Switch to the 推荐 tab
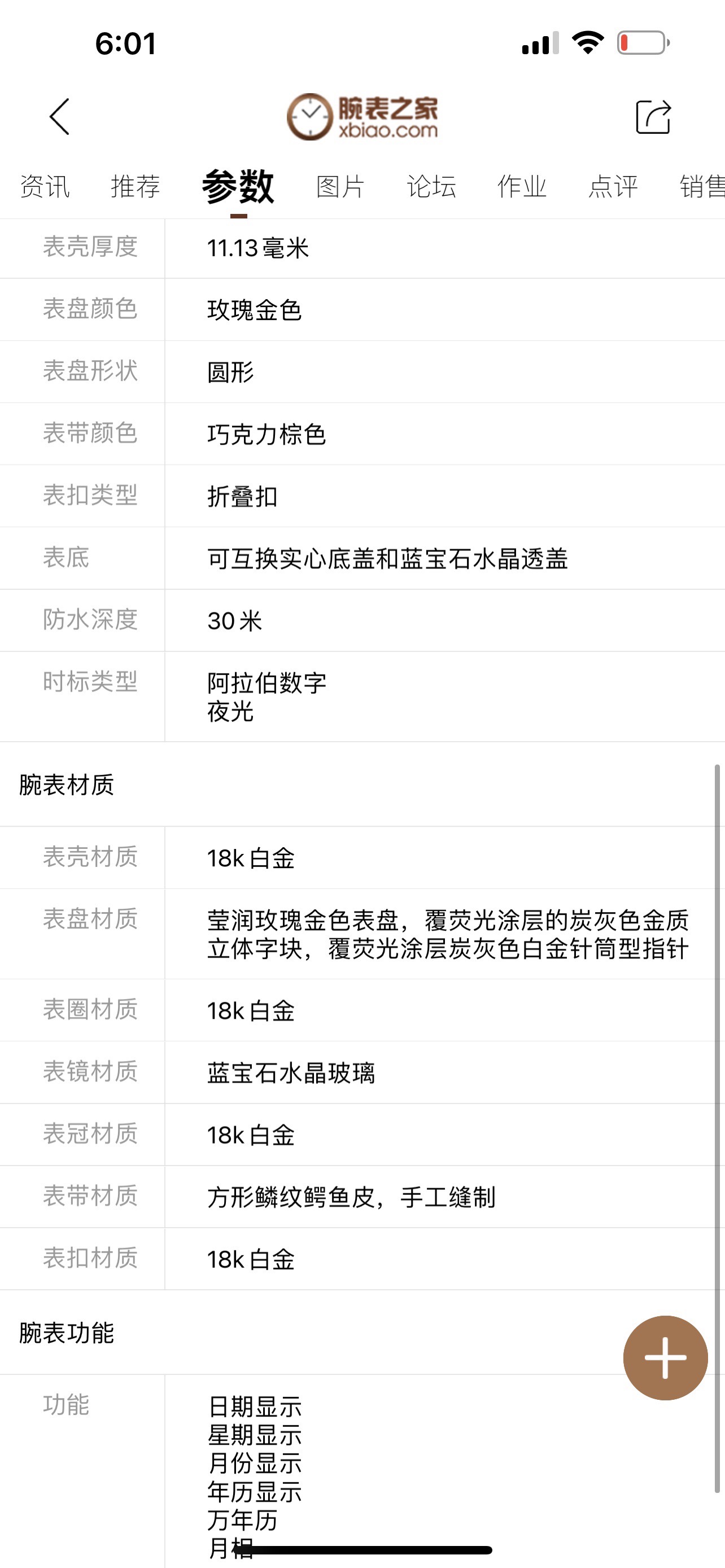 135,186
